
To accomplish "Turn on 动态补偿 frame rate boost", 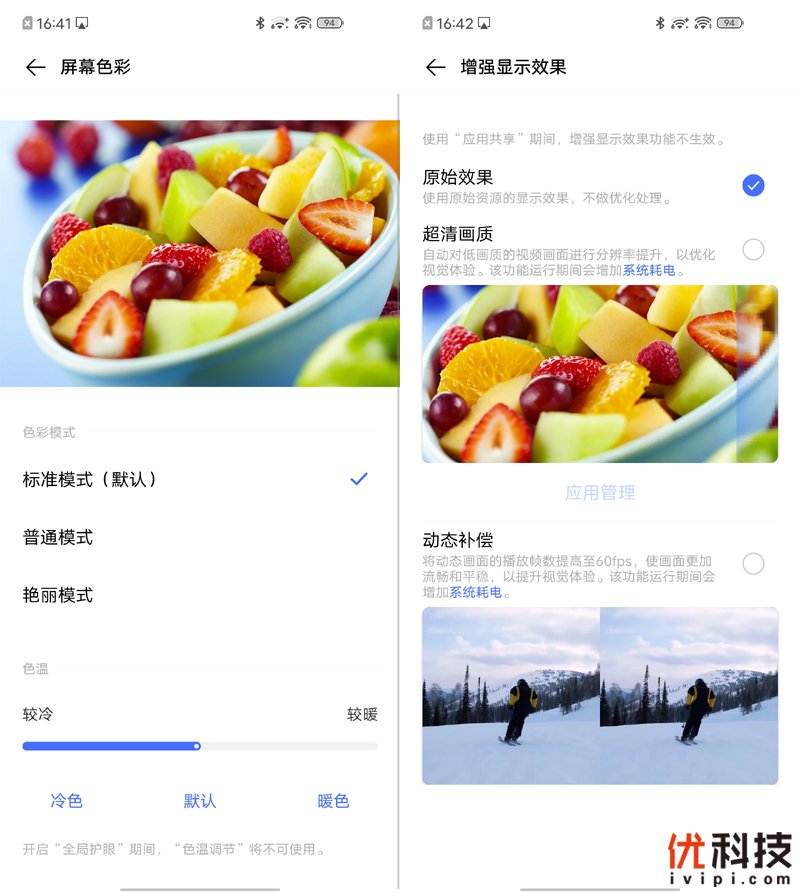I will click(753, 564).
